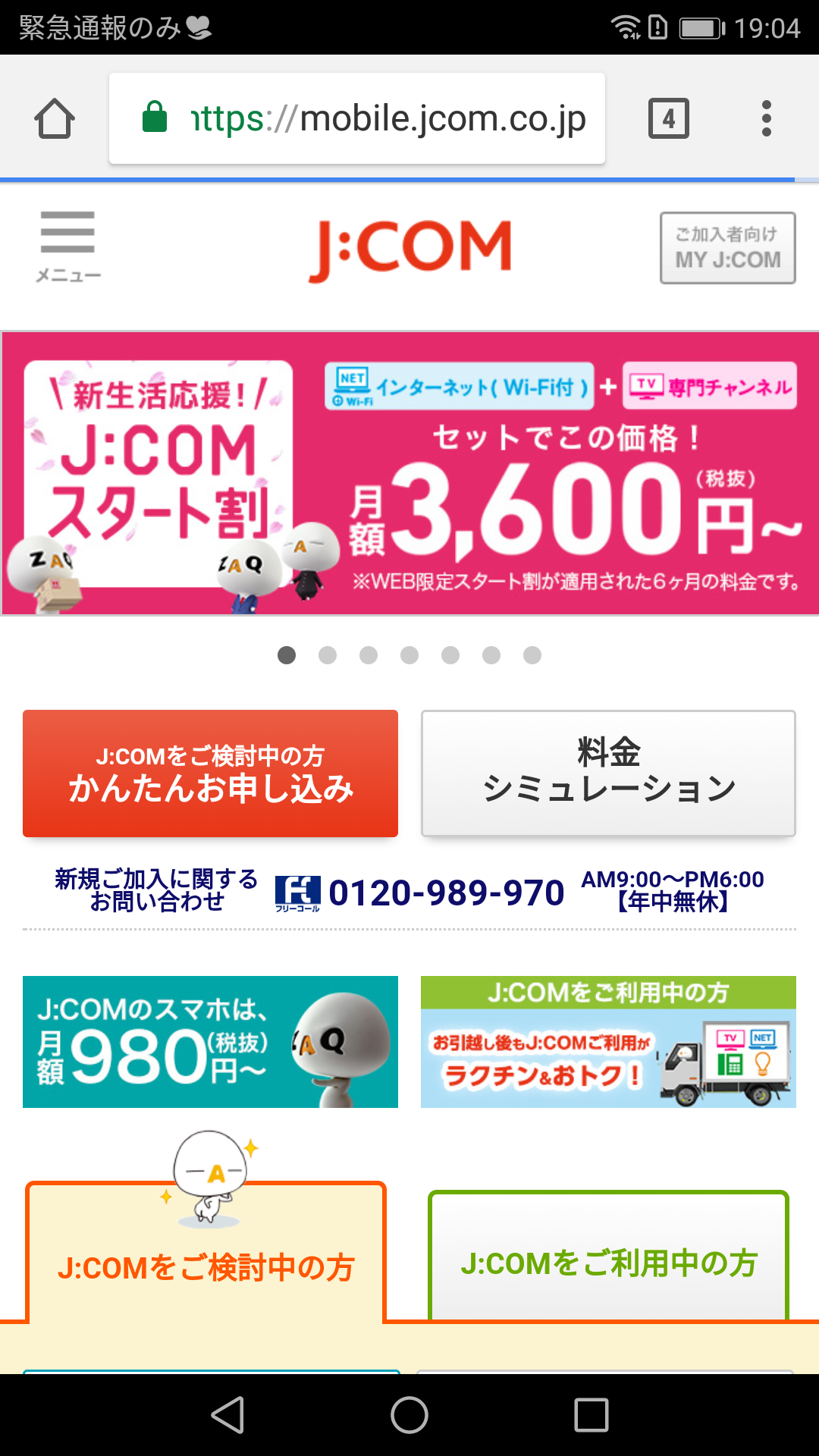Open the J:COMのスマホ 980円 banner
The image size is (819, 1456).
[210, 1042]
